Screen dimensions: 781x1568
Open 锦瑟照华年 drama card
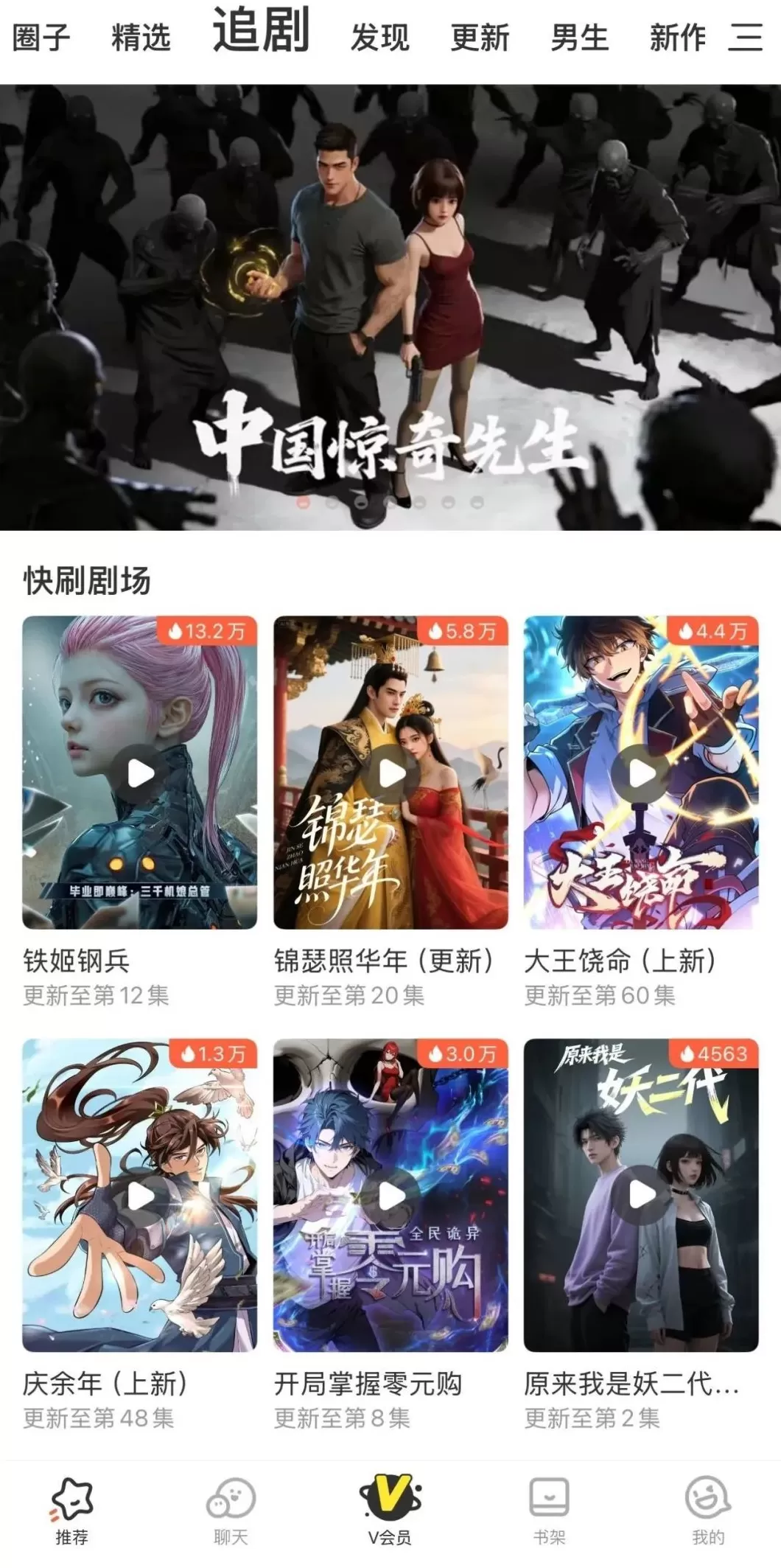(x=390, y=773)
